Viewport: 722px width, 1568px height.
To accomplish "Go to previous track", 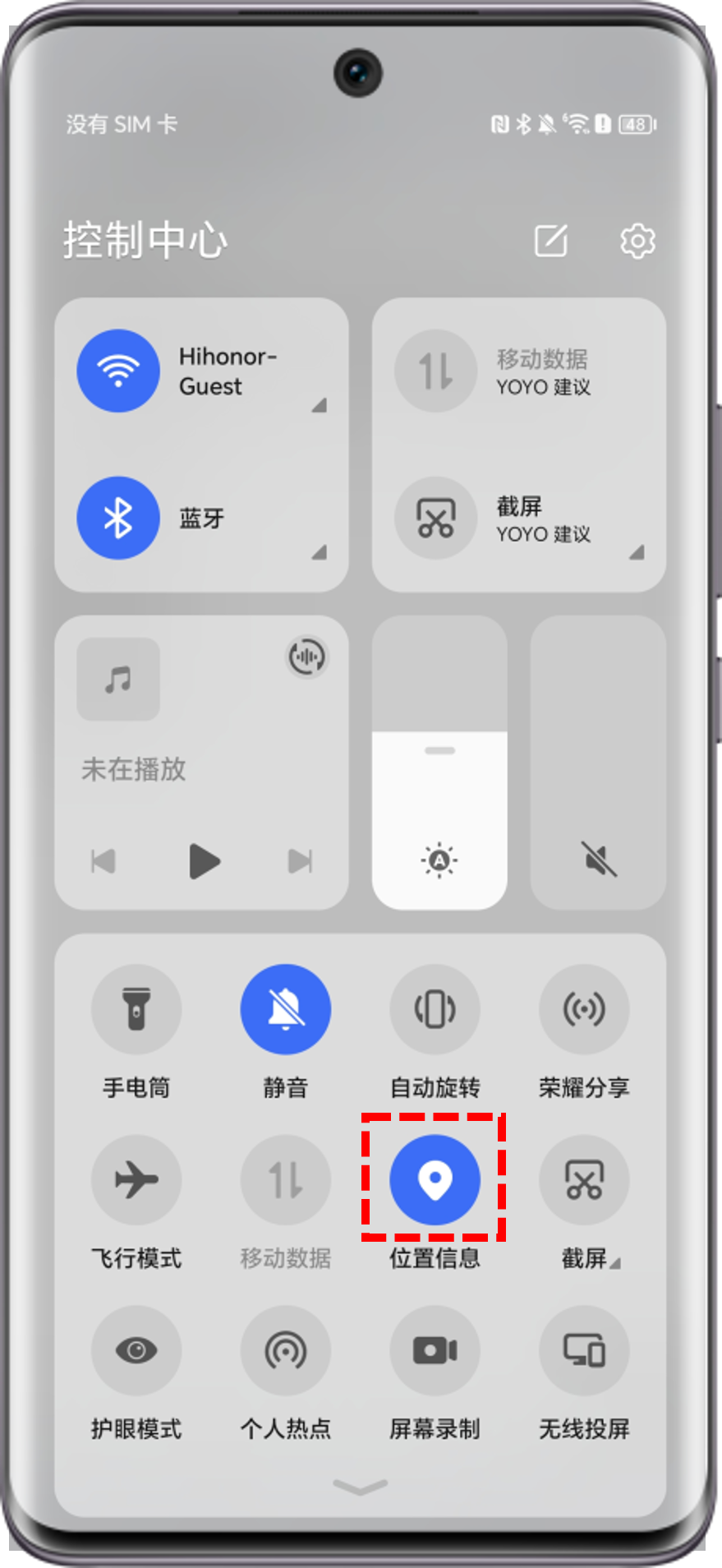I will click(x=103, y=861).
